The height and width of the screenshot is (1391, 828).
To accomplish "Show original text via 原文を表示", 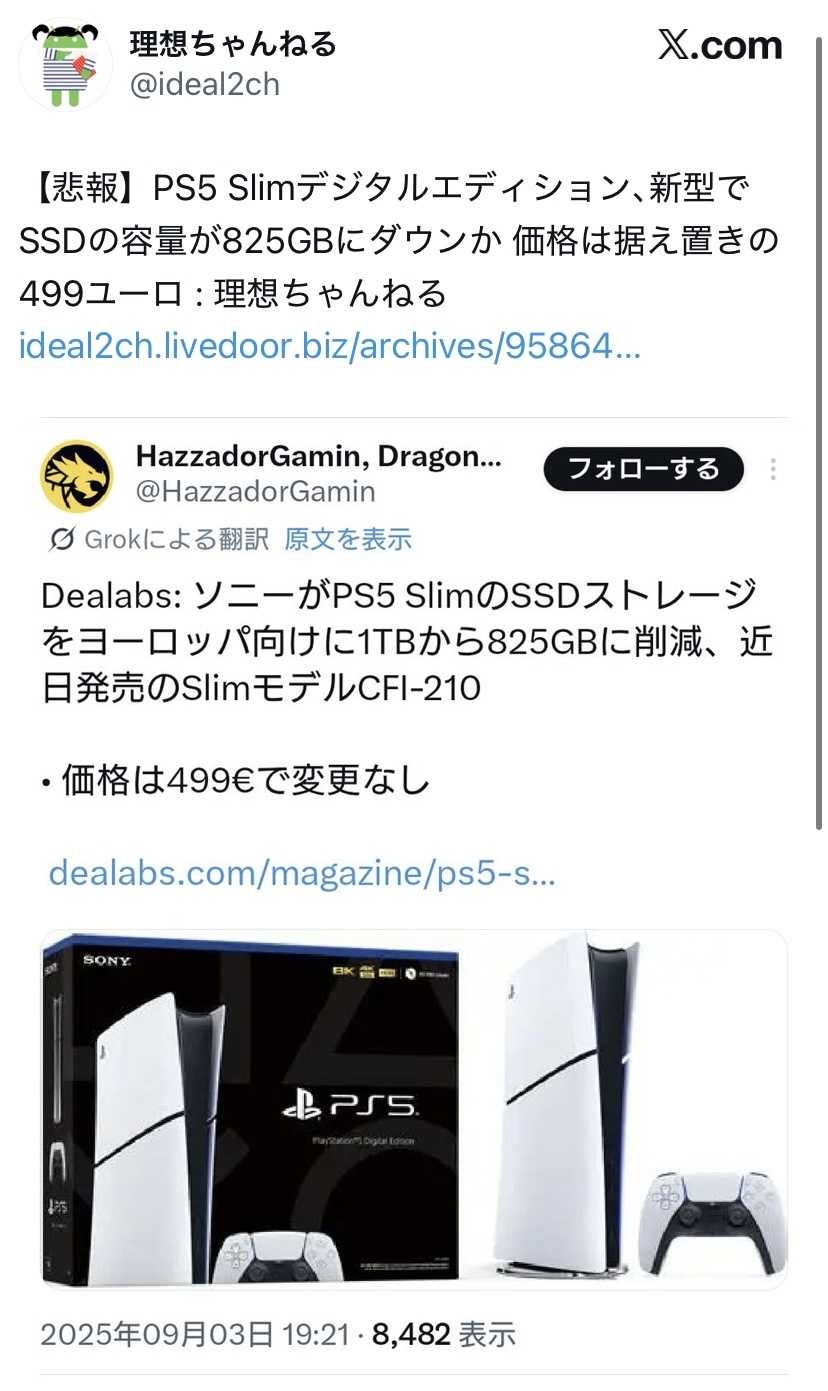I will 348,539.
